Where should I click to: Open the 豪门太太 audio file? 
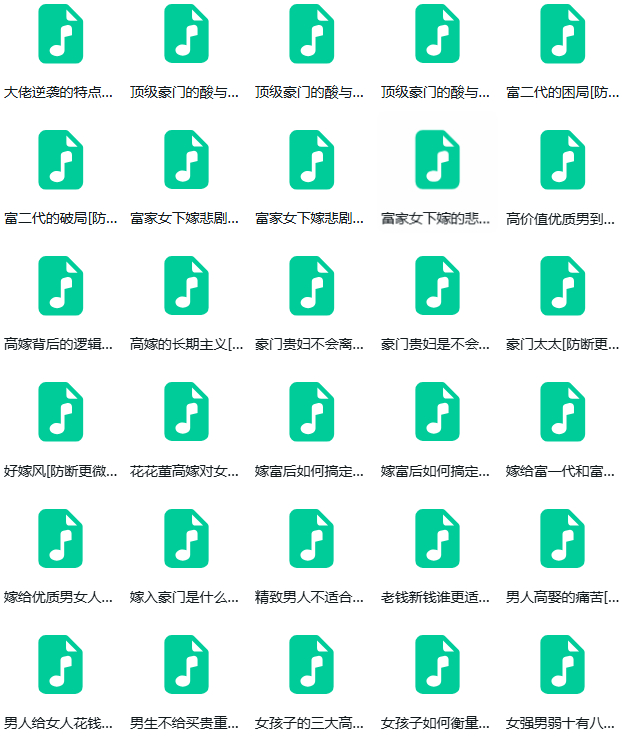[x=563, y=286]
